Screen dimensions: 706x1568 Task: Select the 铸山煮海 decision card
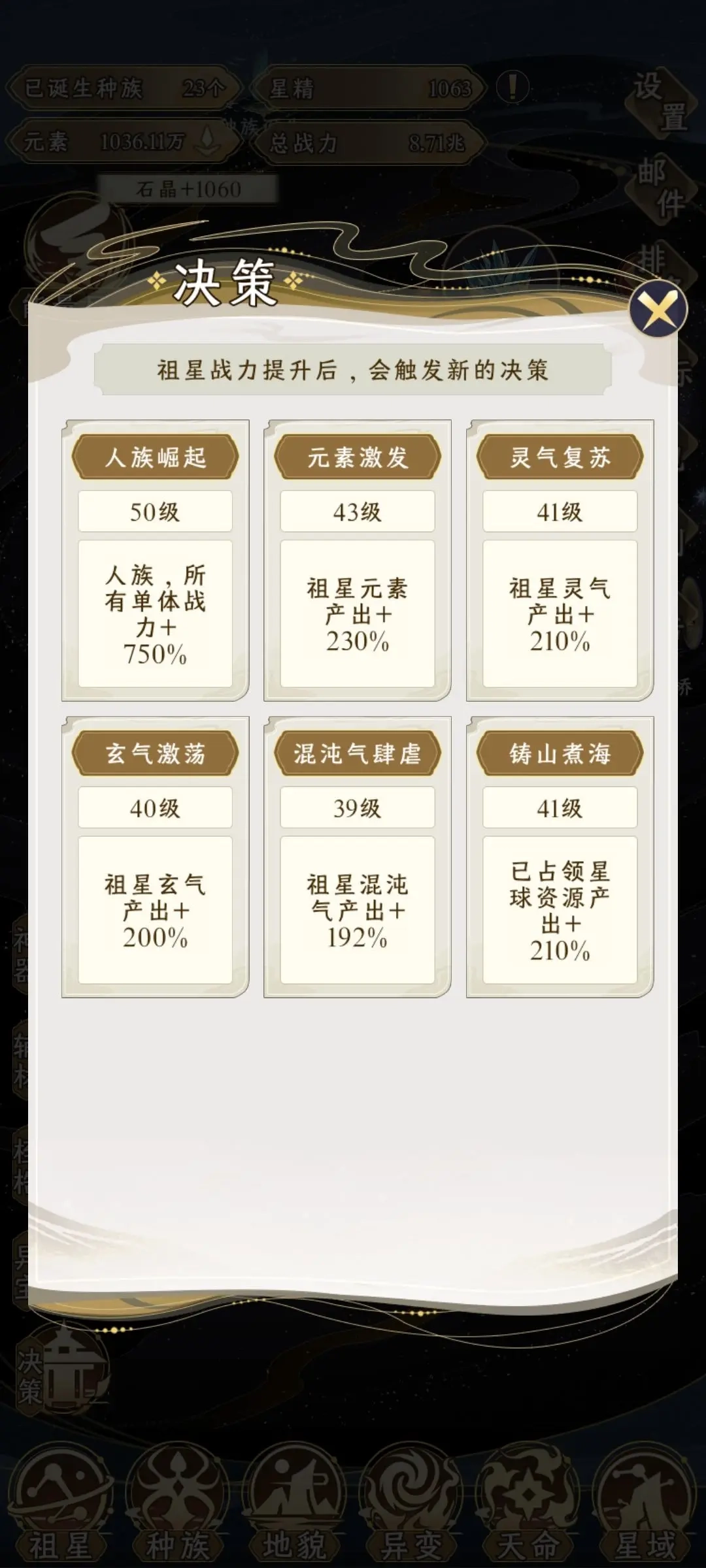tap(560, 857)
